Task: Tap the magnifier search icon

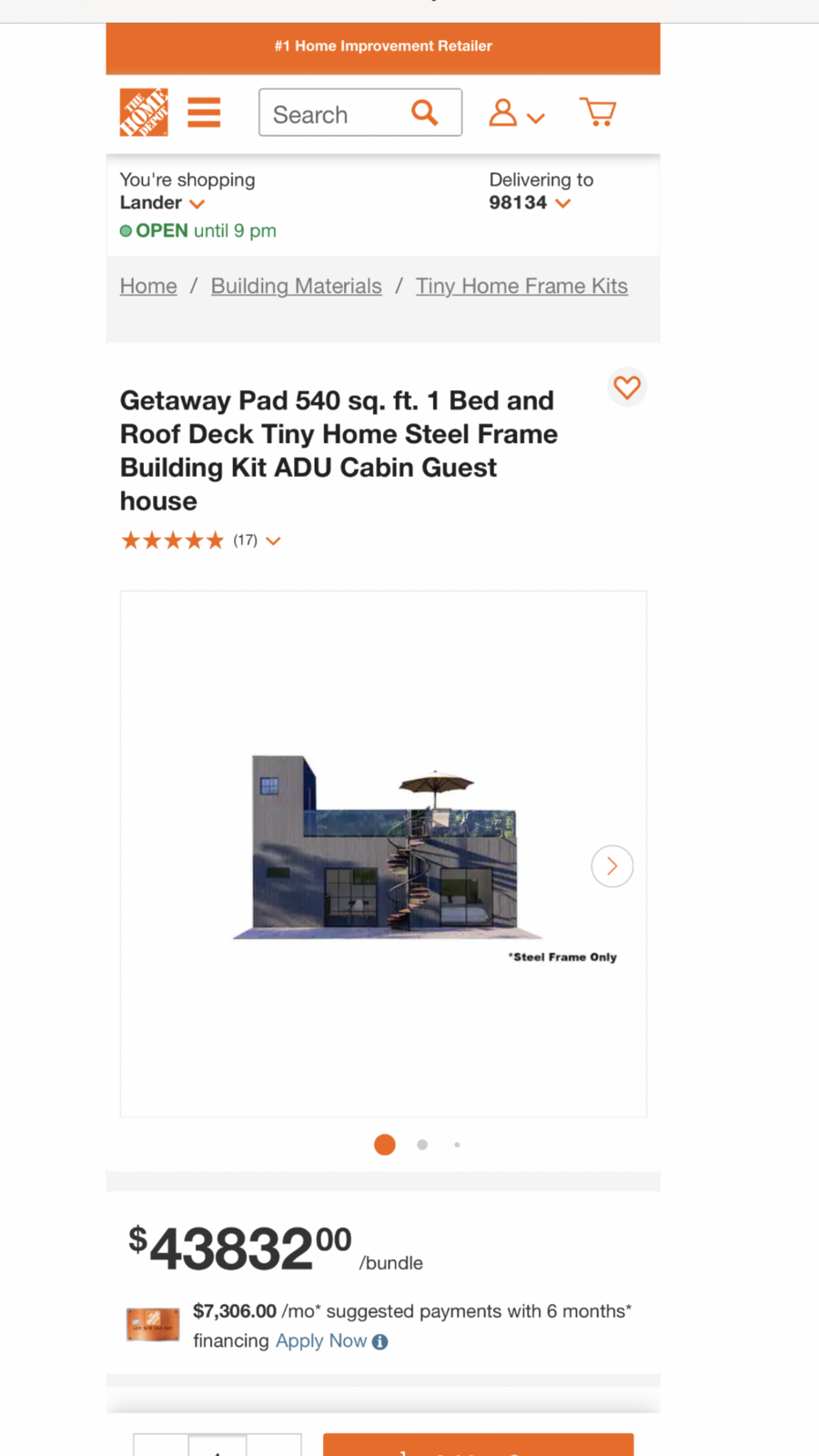Action: [x=425, y=113]
